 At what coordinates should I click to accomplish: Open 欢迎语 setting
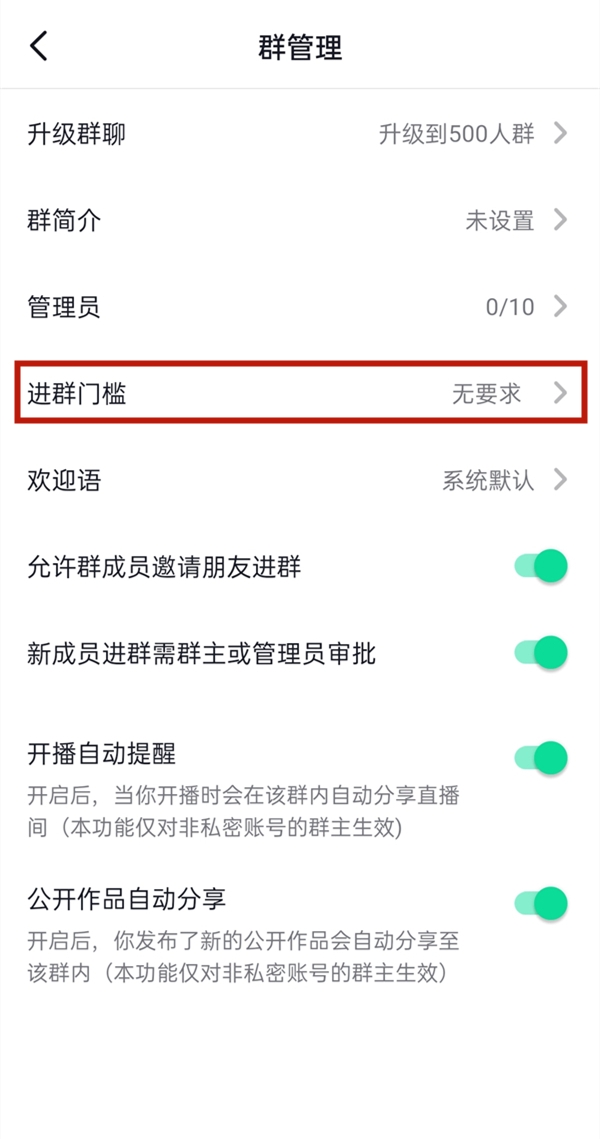pos(300,480)
